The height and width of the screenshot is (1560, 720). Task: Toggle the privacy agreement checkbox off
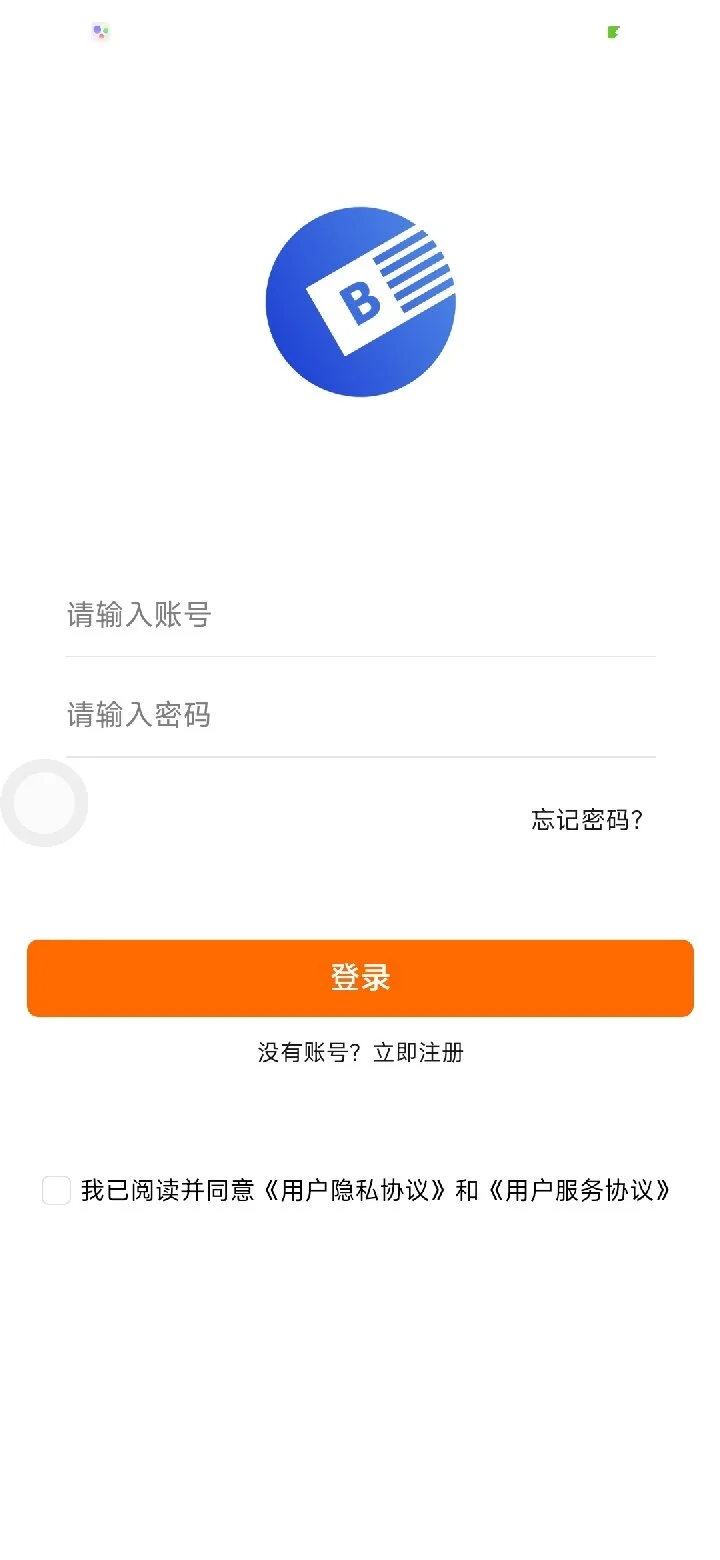[55, 1191]
